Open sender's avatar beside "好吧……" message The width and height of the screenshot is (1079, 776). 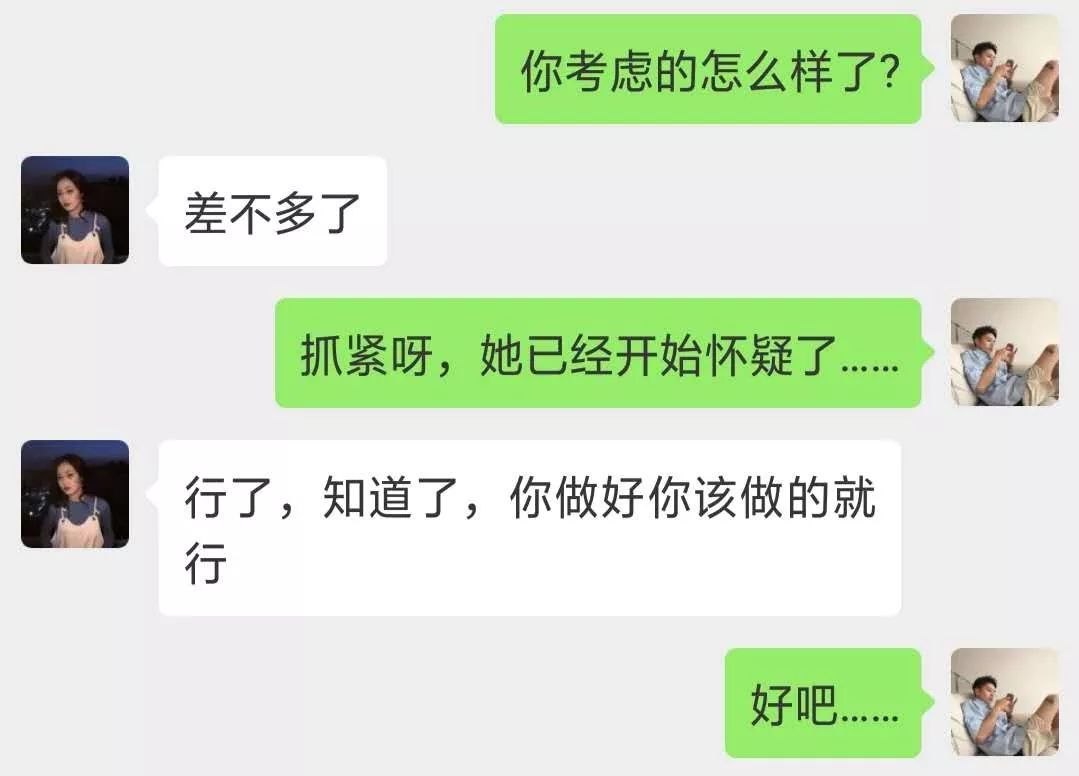(x=1004, y=702)
